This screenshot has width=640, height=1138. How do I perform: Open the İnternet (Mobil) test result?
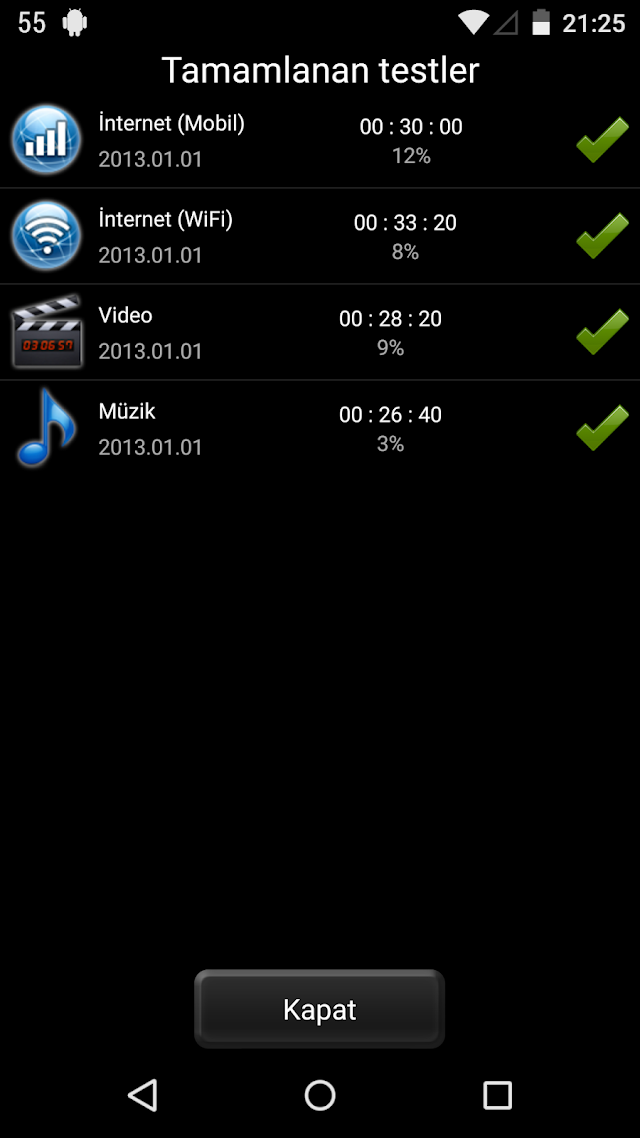point(320,140)
